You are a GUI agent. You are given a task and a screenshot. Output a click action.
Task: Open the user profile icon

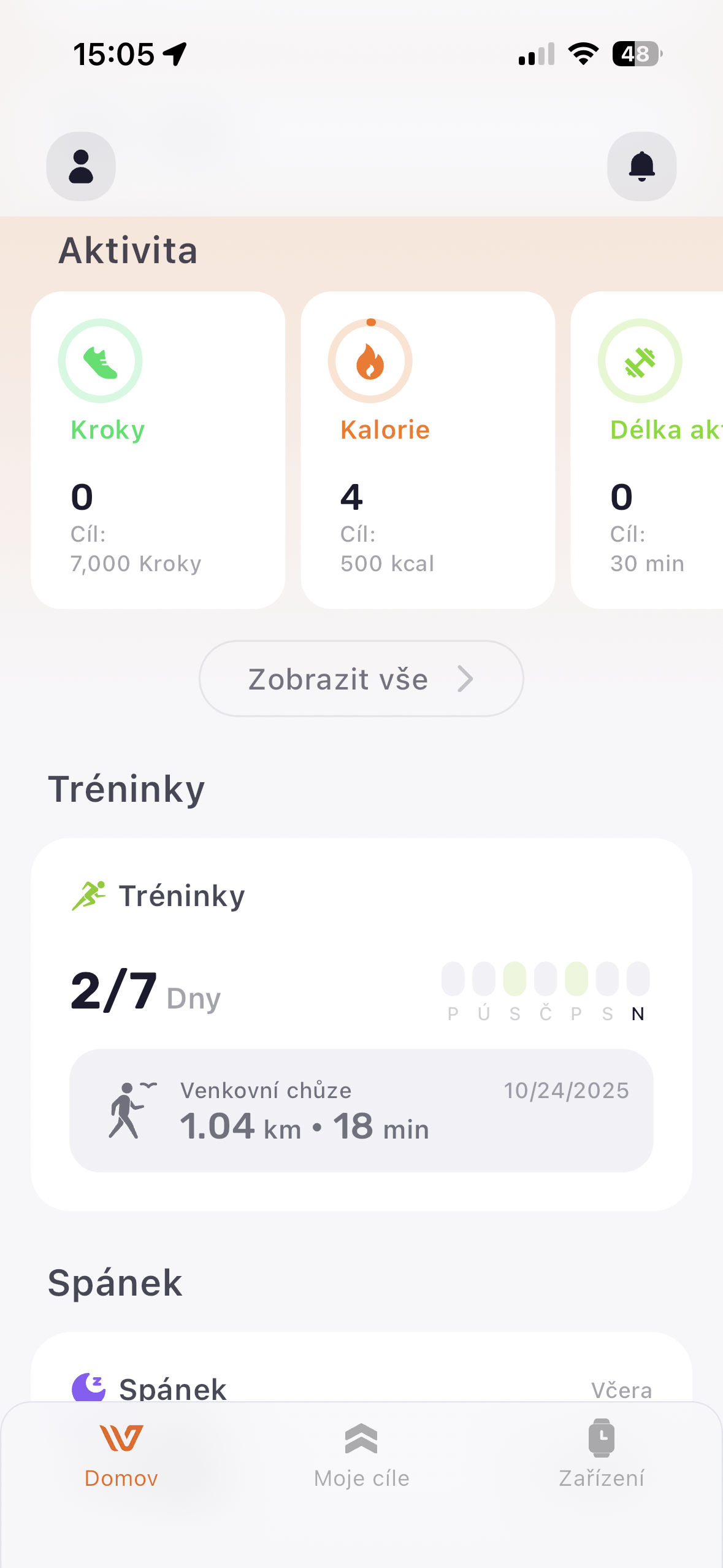[x=81, y=166]
